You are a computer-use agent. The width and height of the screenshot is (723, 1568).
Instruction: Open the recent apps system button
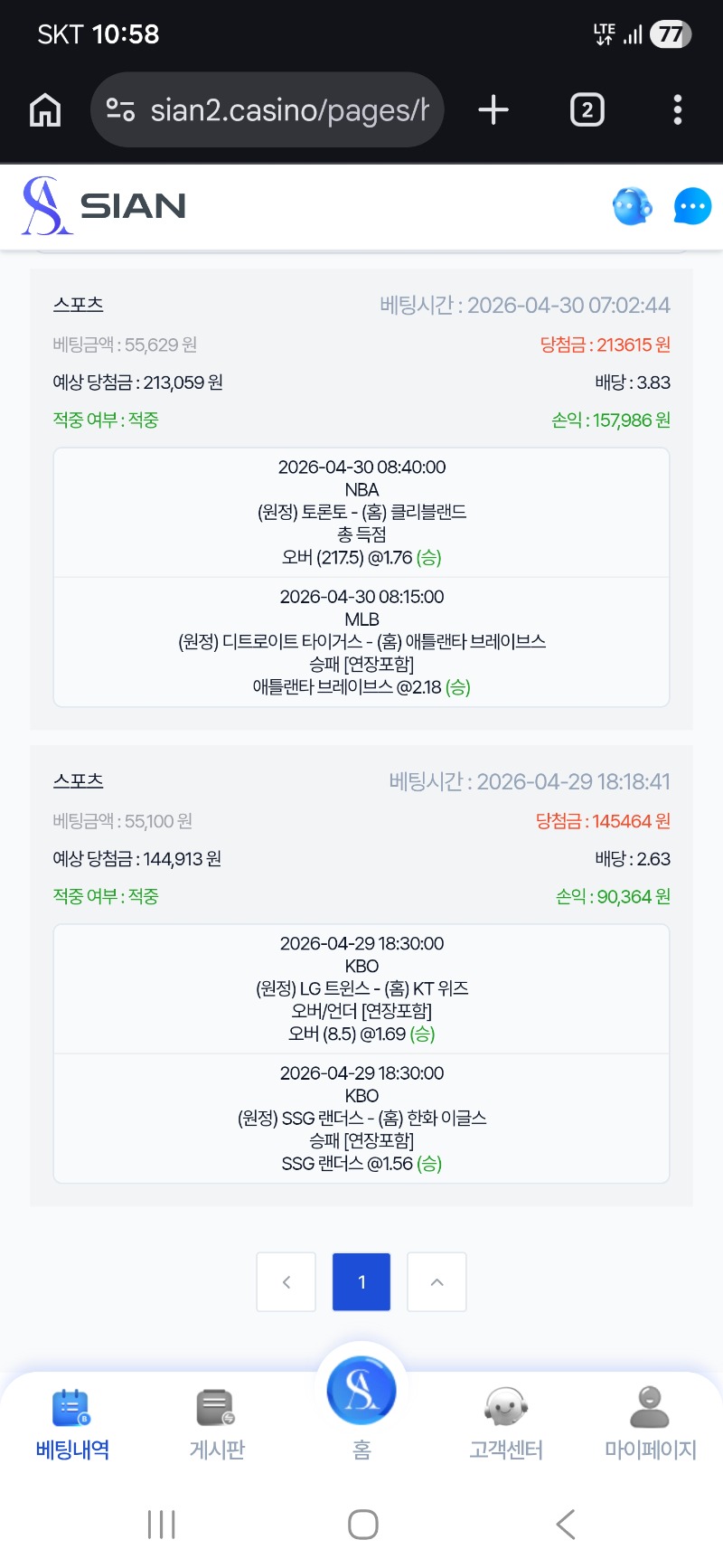pyautogui.click(x=162, y=1524)
